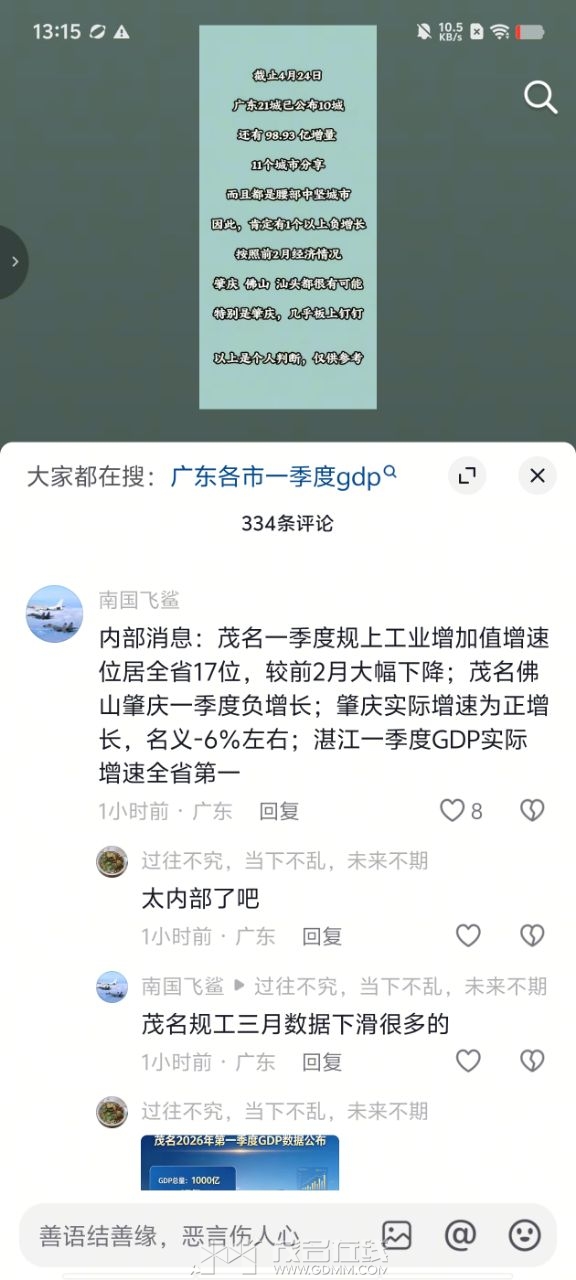The width and height of the screenshot is (576, 1280).
Task: Open the emoji picker
Action: (x=525, y=1235)
